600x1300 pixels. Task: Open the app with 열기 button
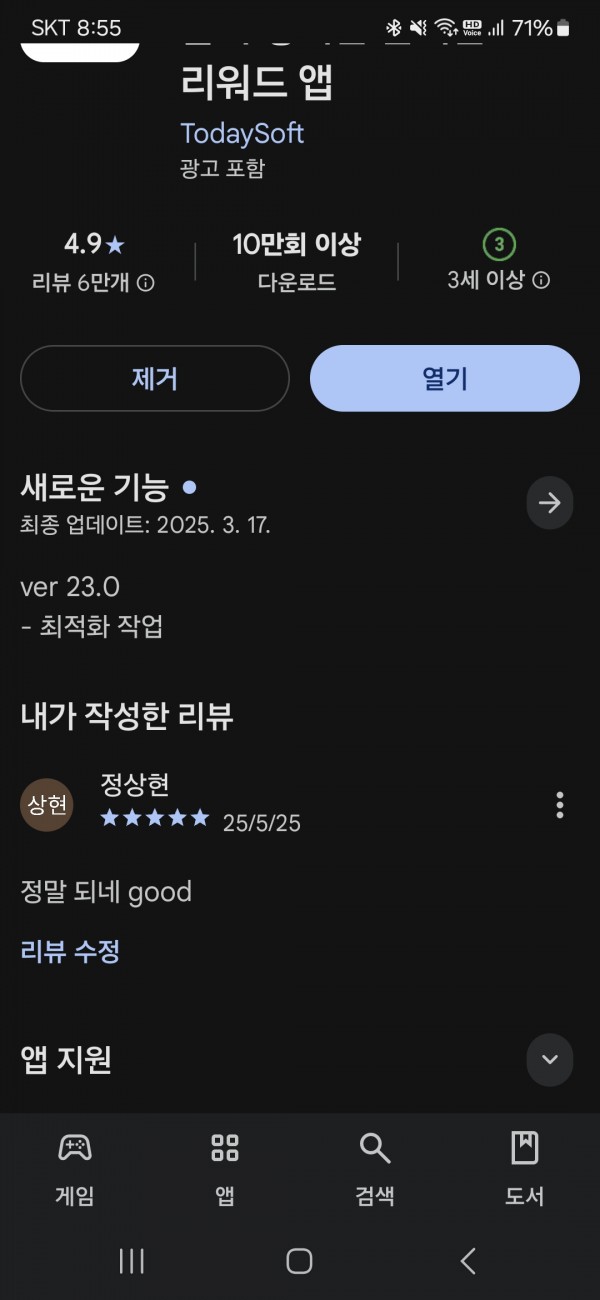coord(445,378)
